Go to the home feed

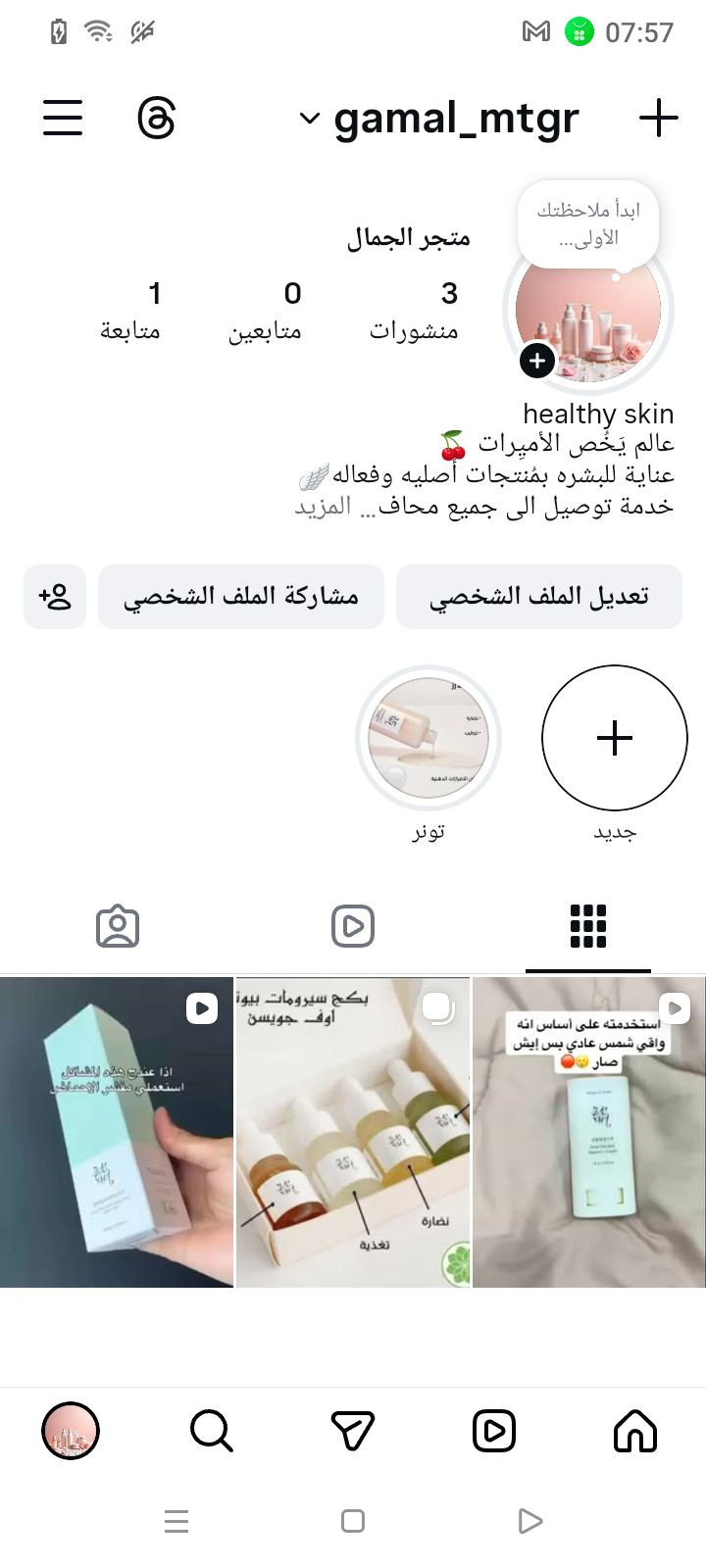click(x=635, y=1430)
